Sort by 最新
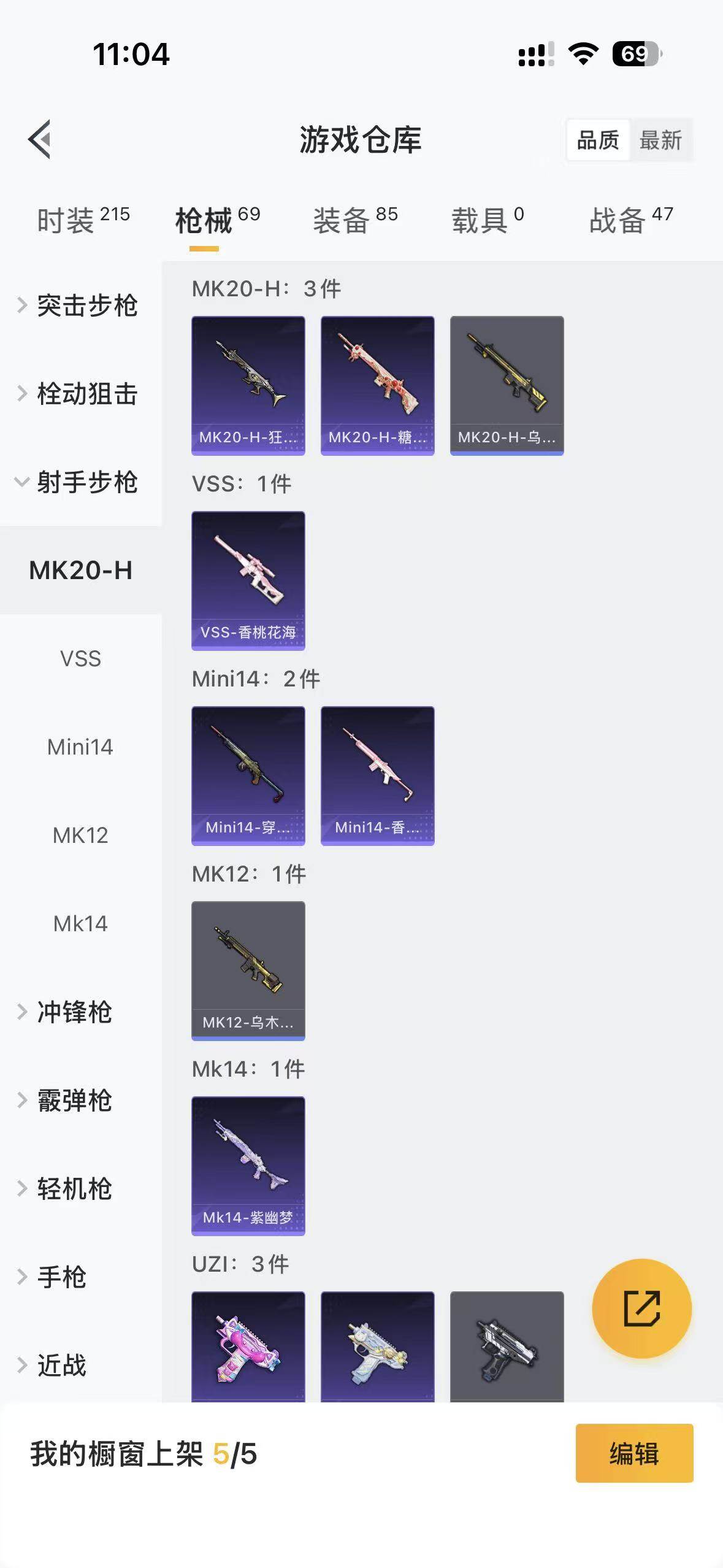 (660, 140)
